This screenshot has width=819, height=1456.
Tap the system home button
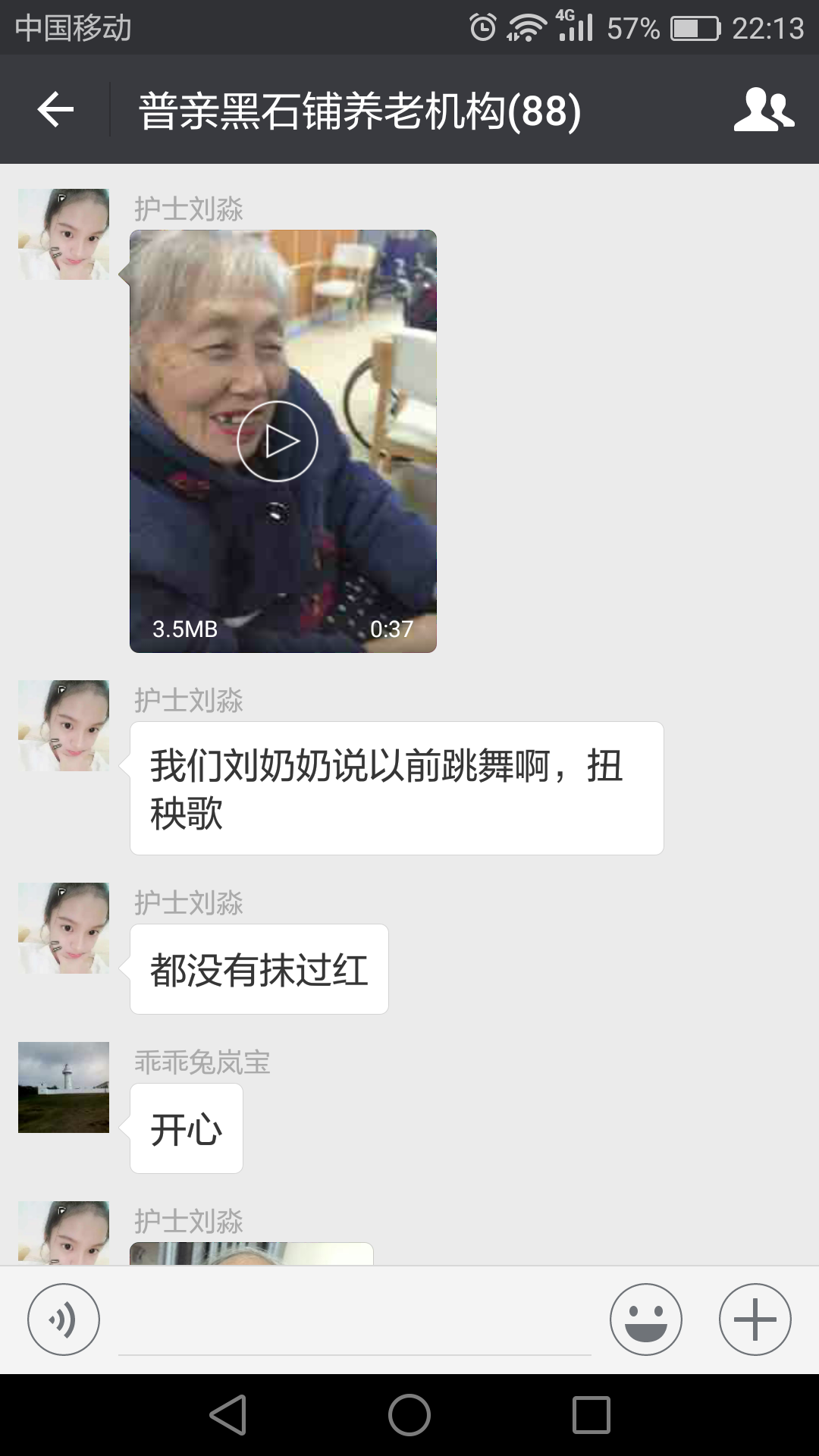tap(409, 1415)
